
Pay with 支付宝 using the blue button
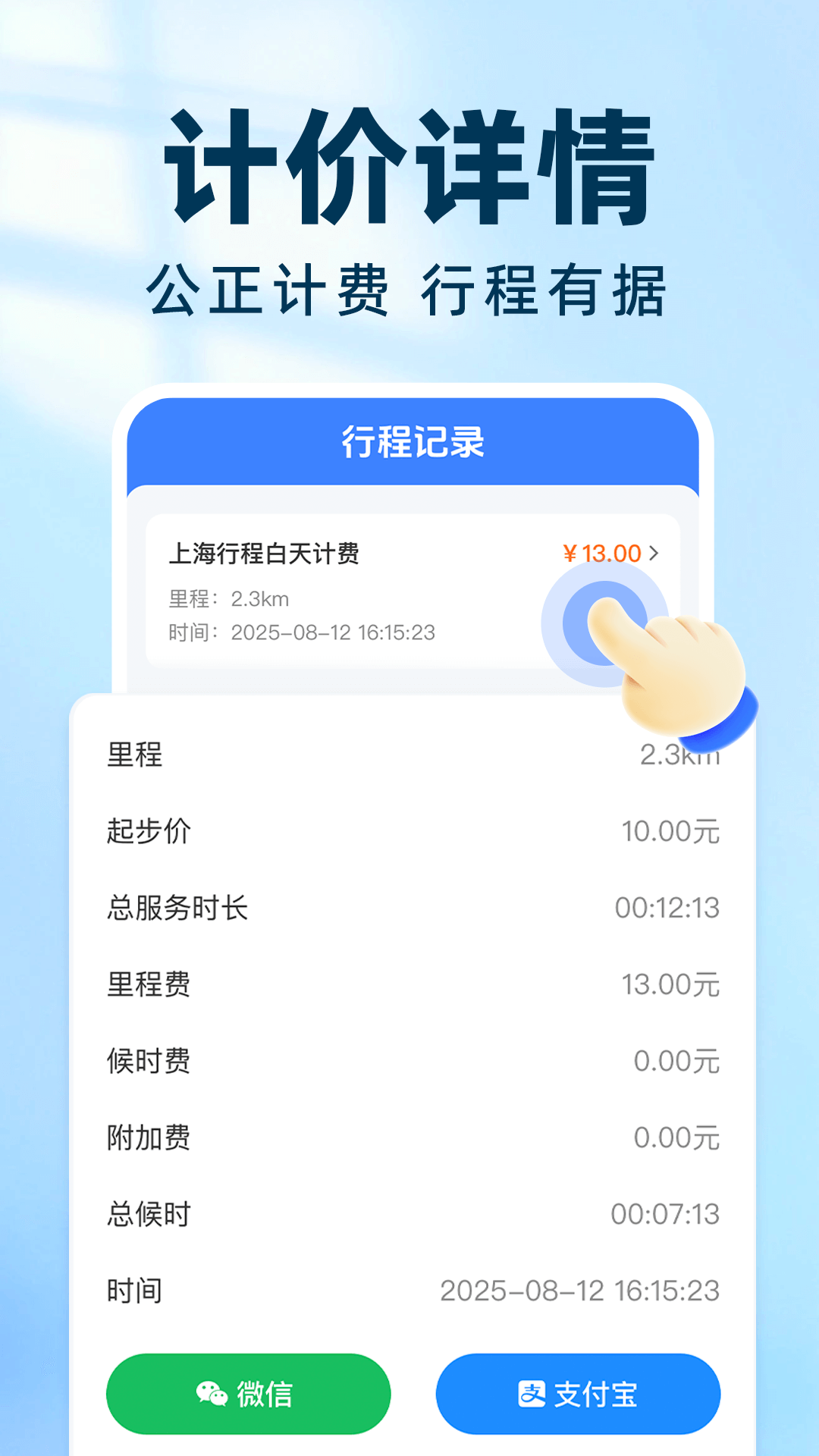[578, 1394]
